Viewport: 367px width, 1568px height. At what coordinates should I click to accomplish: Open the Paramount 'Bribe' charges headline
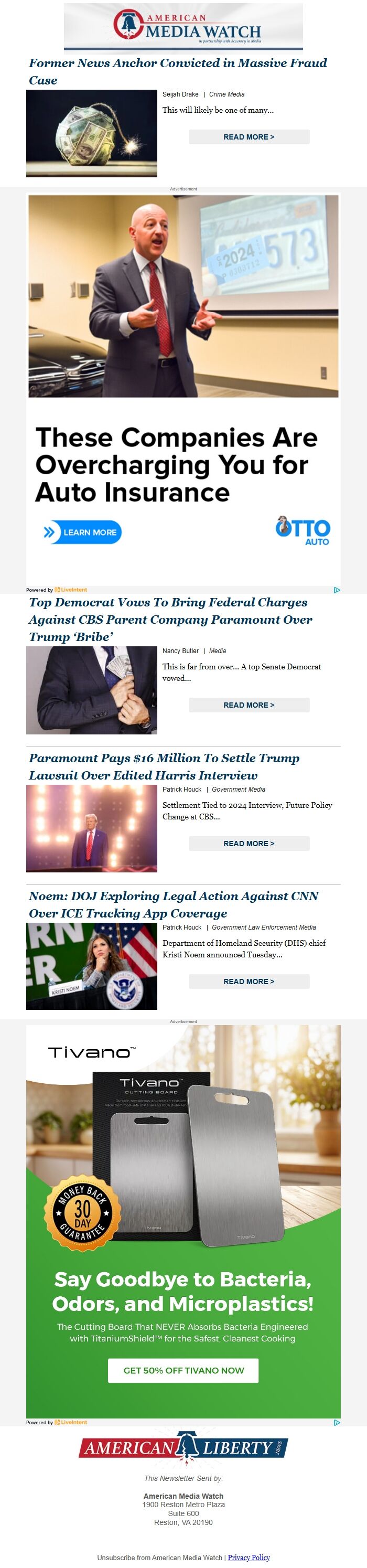coord(170,619)
